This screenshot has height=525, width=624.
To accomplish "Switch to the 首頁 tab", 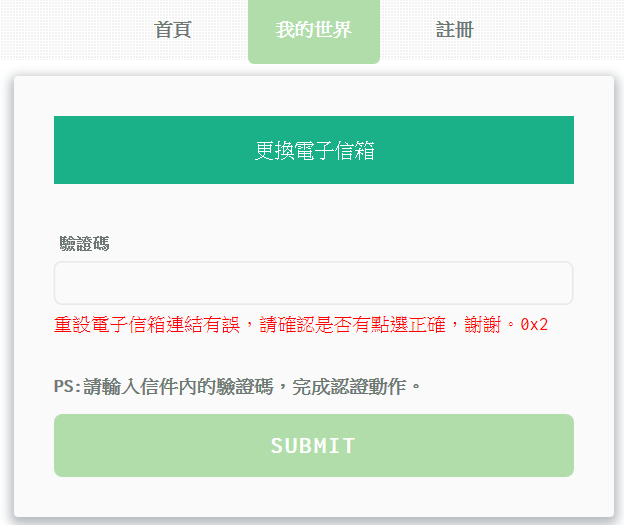I will (x=173, y=30).
